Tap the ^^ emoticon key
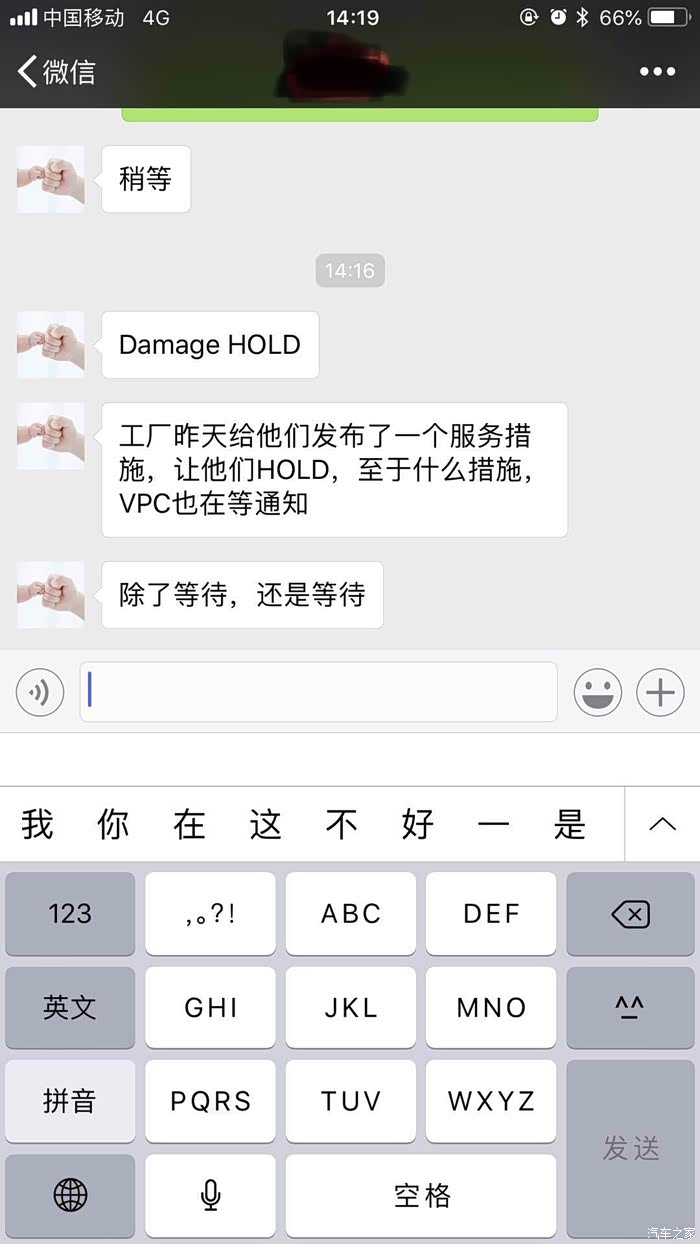700x1244 pixels. (x=630, y=1007)
